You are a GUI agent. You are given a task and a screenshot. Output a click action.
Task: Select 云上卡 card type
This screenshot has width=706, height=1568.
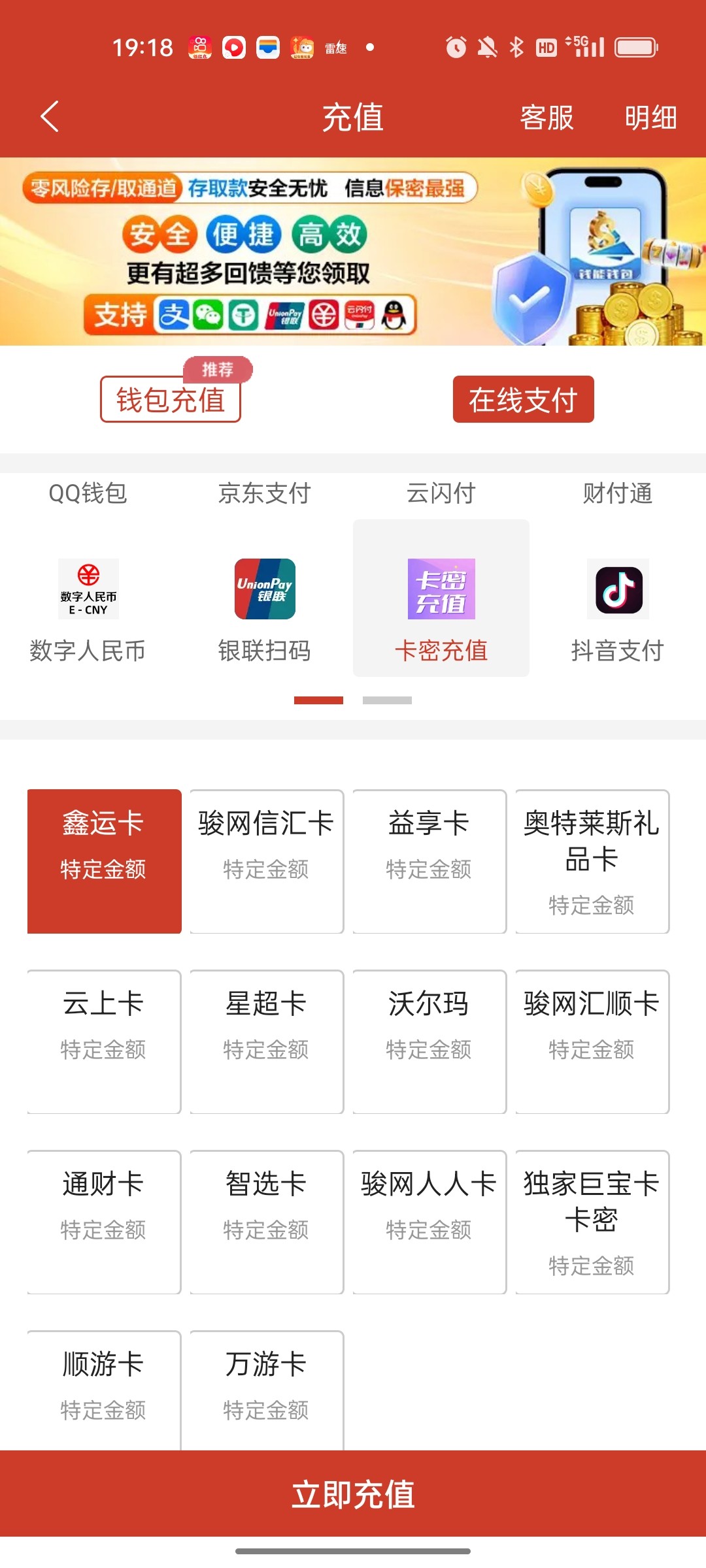104,1041
